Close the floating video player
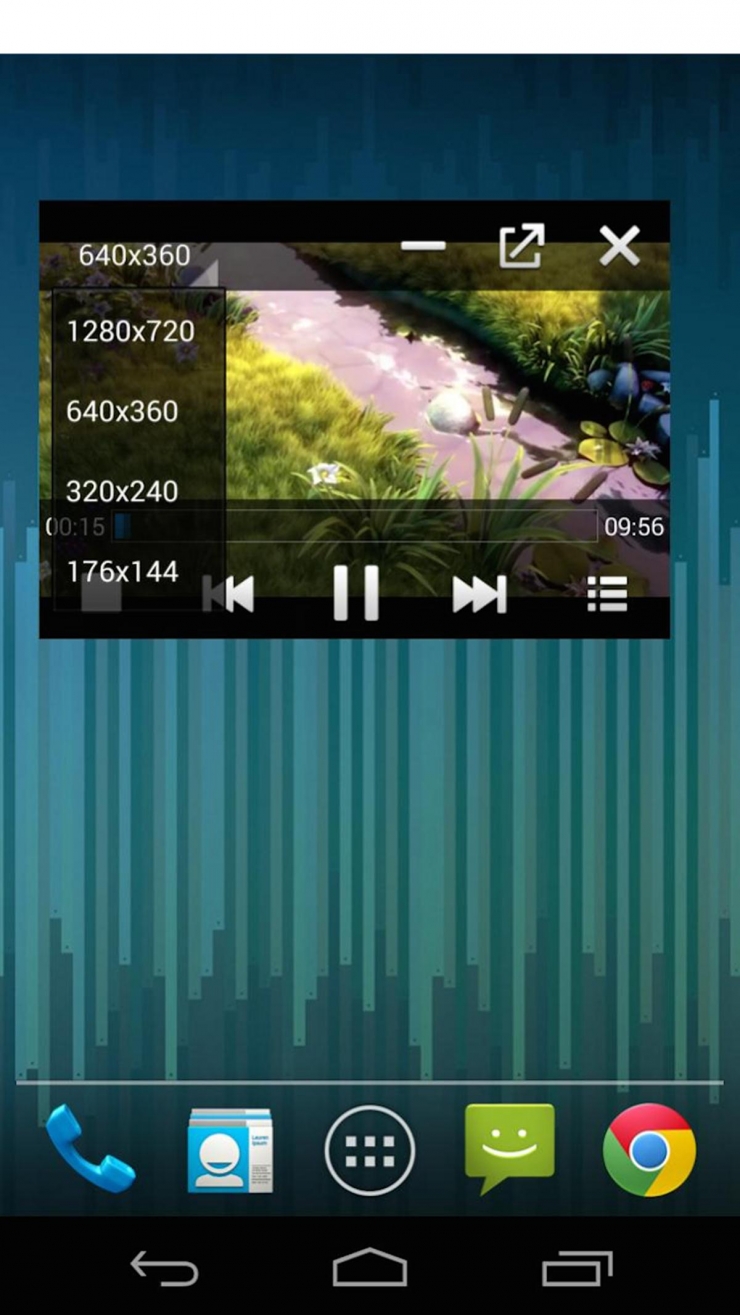The width and height of the screenshot is (740, 1315). click(619, 246)
